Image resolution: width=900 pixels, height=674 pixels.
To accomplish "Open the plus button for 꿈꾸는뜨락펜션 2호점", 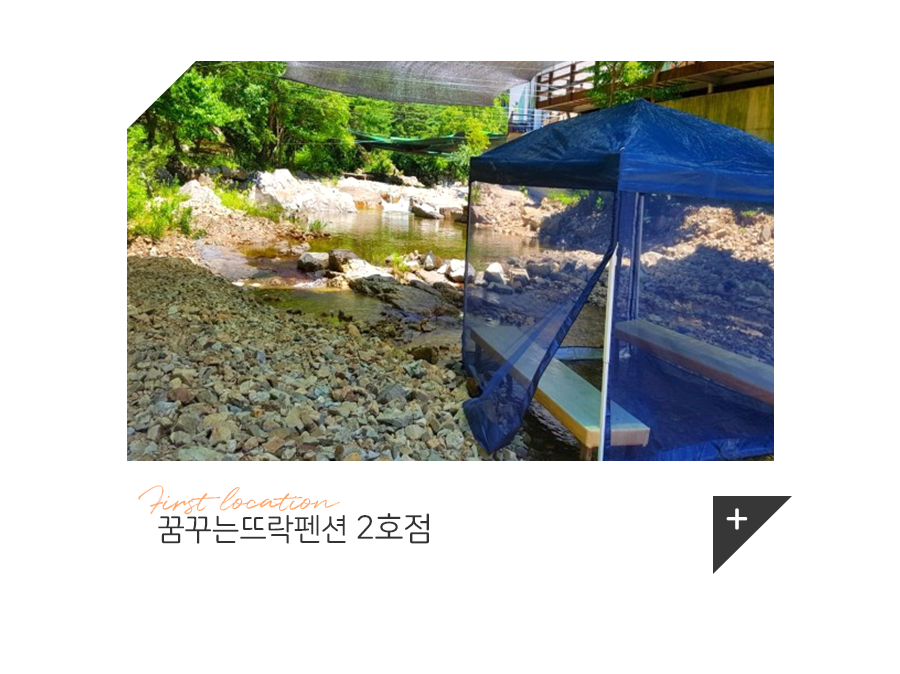I will pos(751,534).
